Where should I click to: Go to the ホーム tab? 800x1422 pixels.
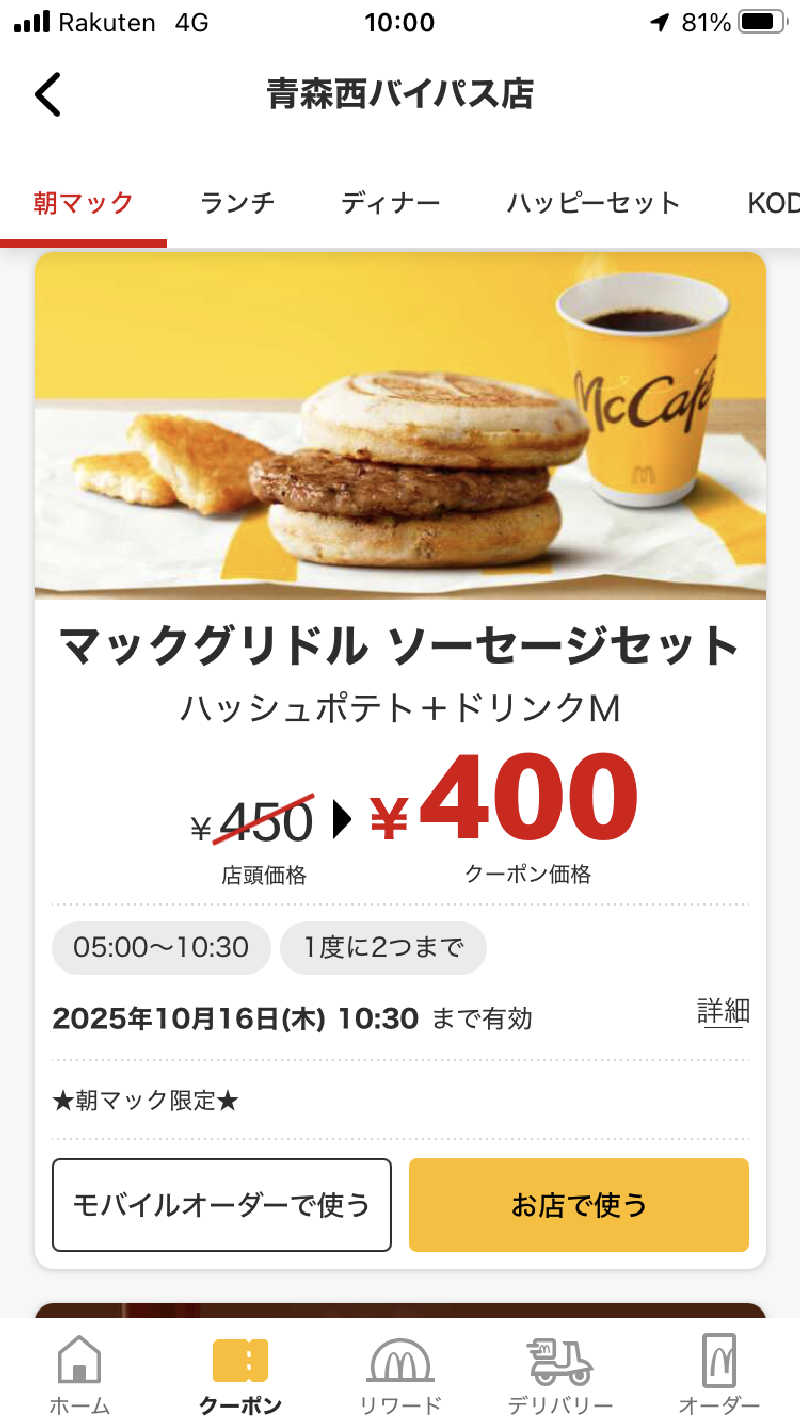pyautogui.click(x=80, y=1374)
